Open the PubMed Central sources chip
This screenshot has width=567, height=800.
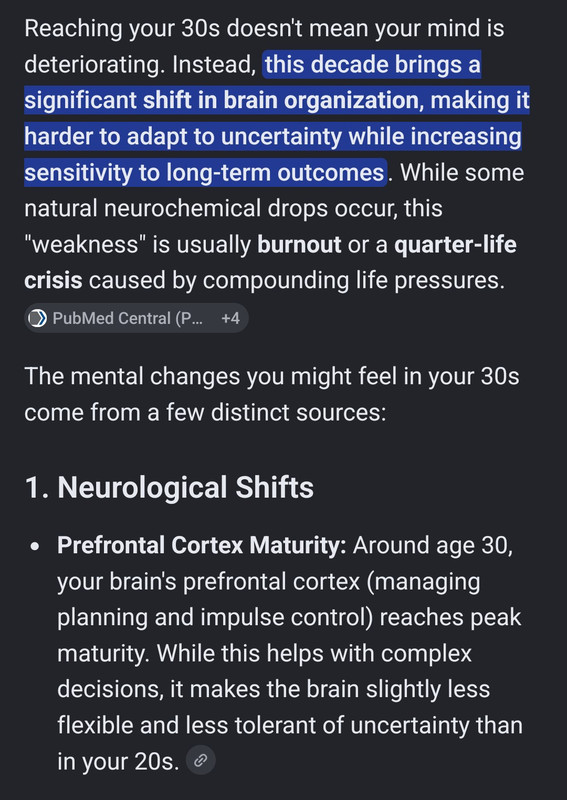click(x=136, y=318)
